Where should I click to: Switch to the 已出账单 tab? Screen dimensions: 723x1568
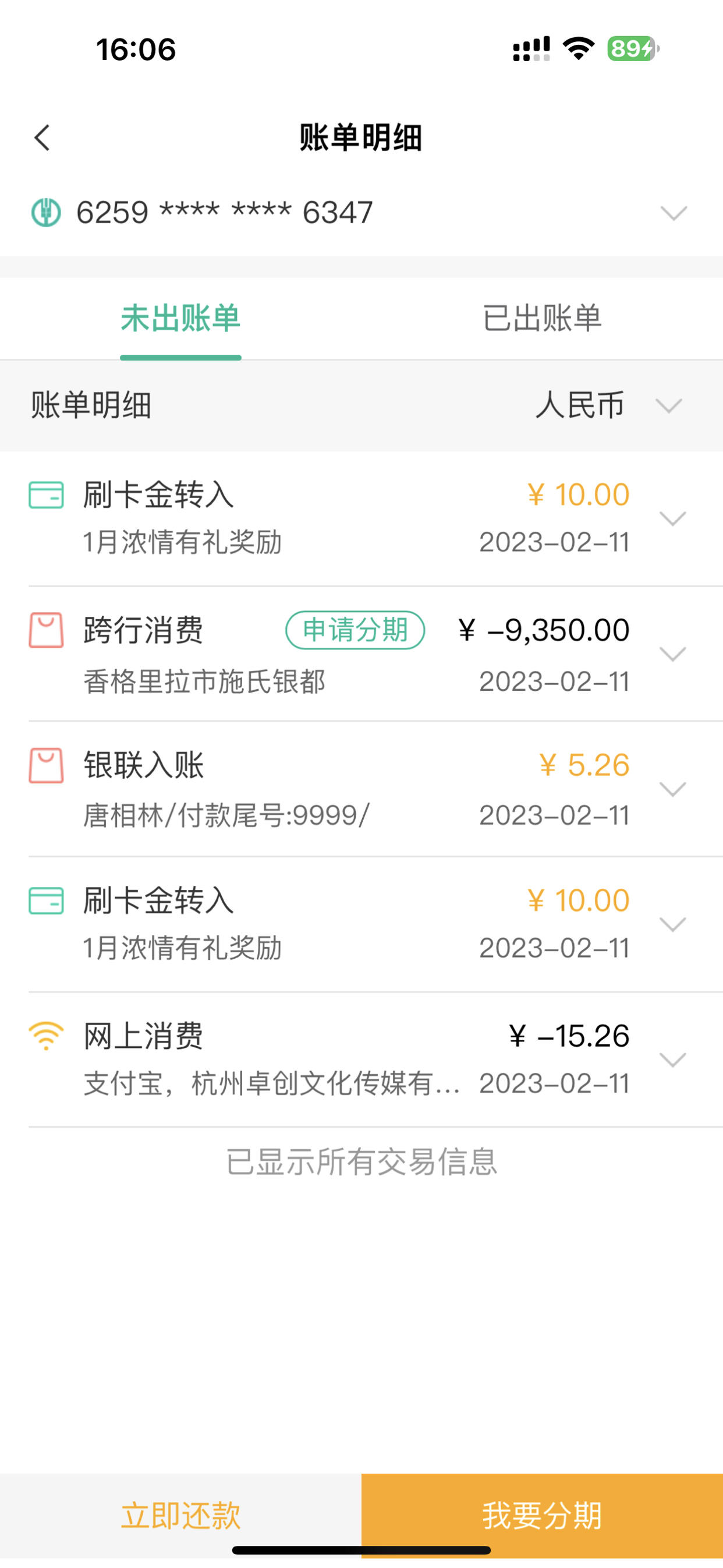click(543, 319)
